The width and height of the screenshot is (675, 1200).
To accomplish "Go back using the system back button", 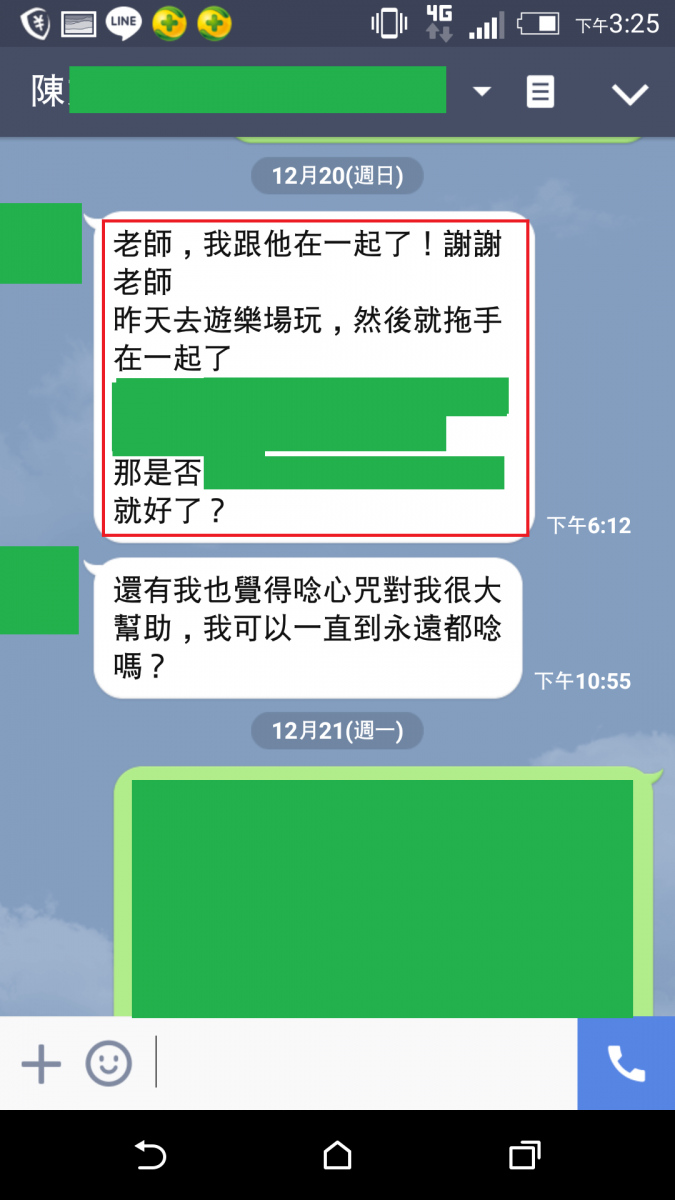I will [150, 1156].
